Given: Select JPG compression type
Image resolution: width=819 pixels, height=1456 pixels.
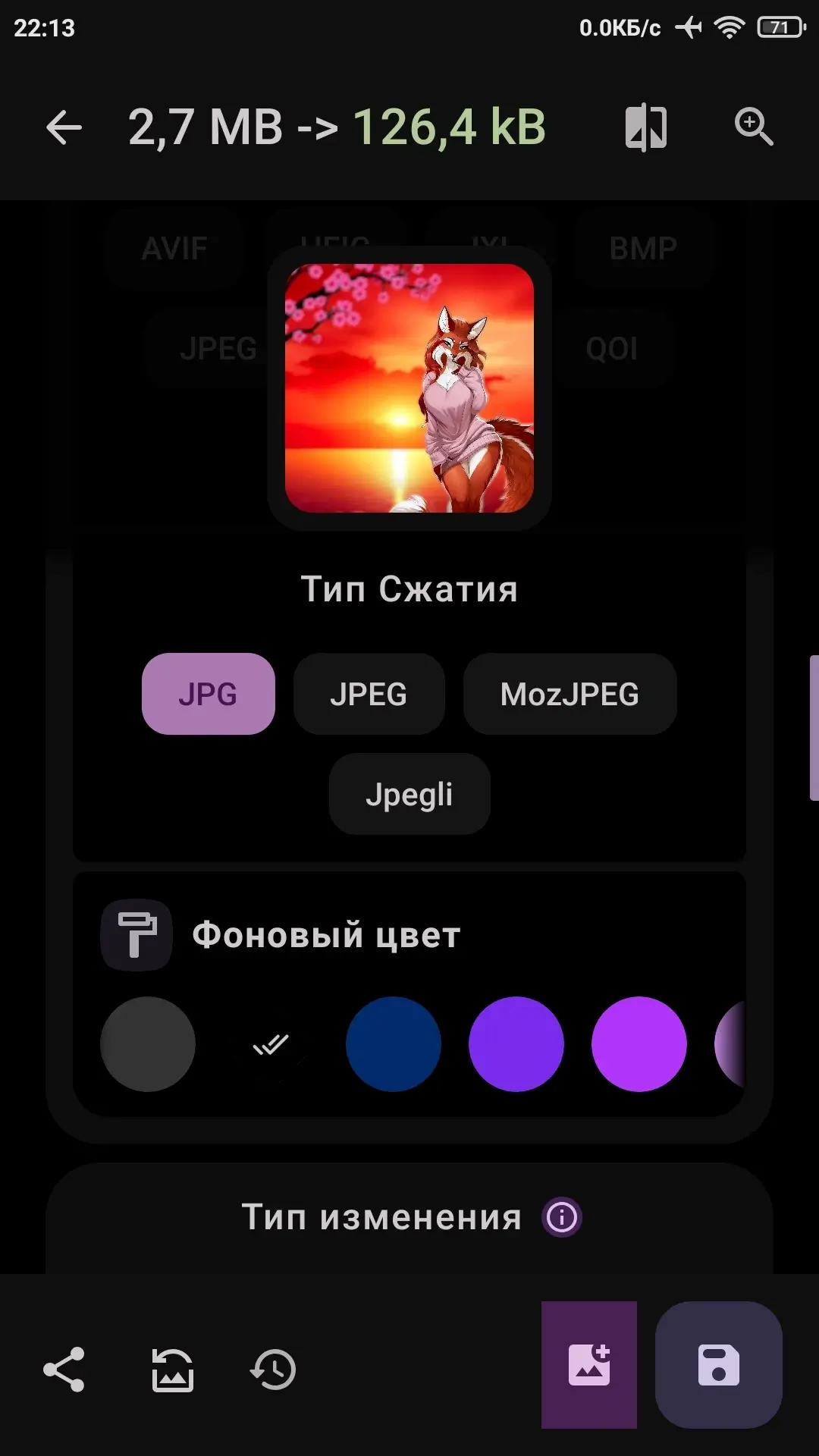Looking at the screenshot, I should point(208,694).
